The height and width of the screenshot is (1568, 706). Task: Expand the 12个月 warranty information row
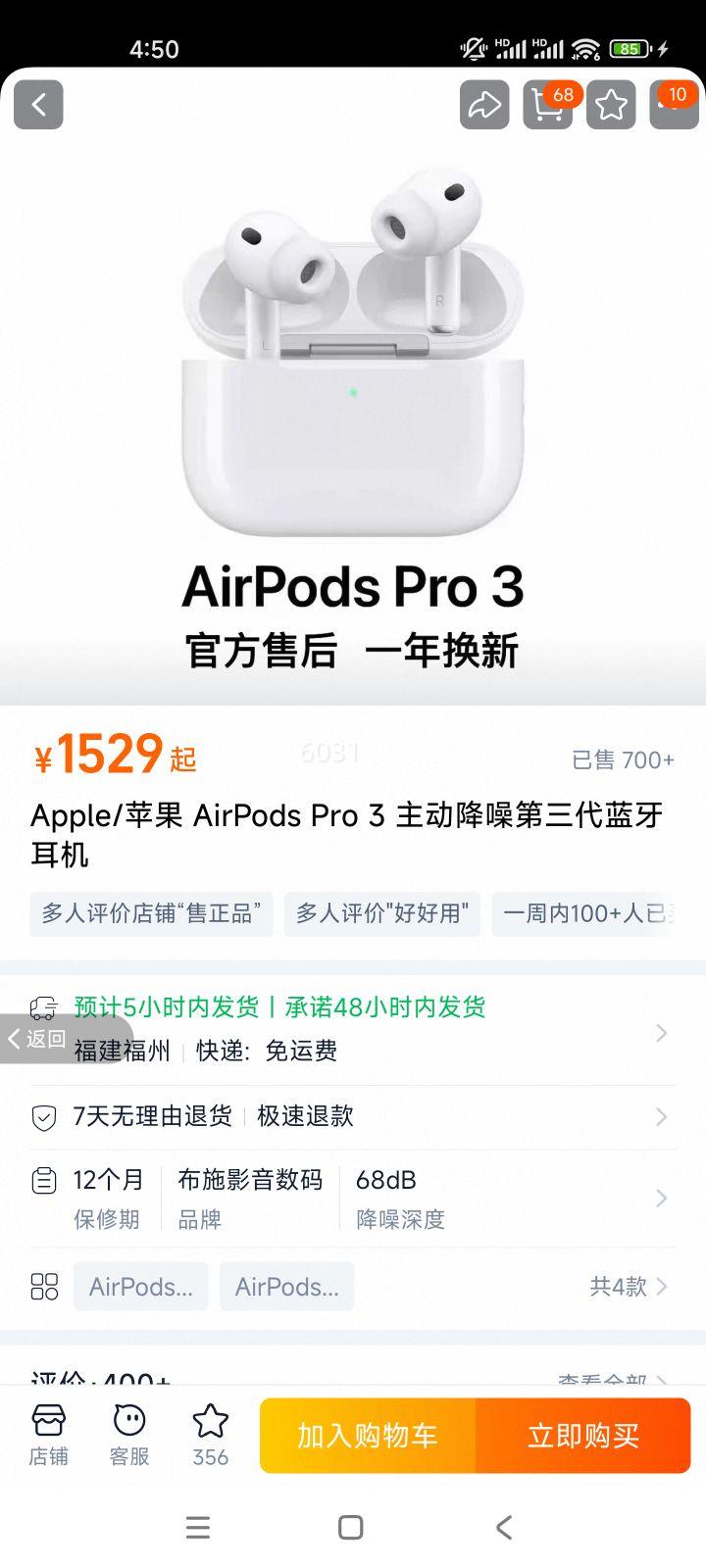[353, 1198]
